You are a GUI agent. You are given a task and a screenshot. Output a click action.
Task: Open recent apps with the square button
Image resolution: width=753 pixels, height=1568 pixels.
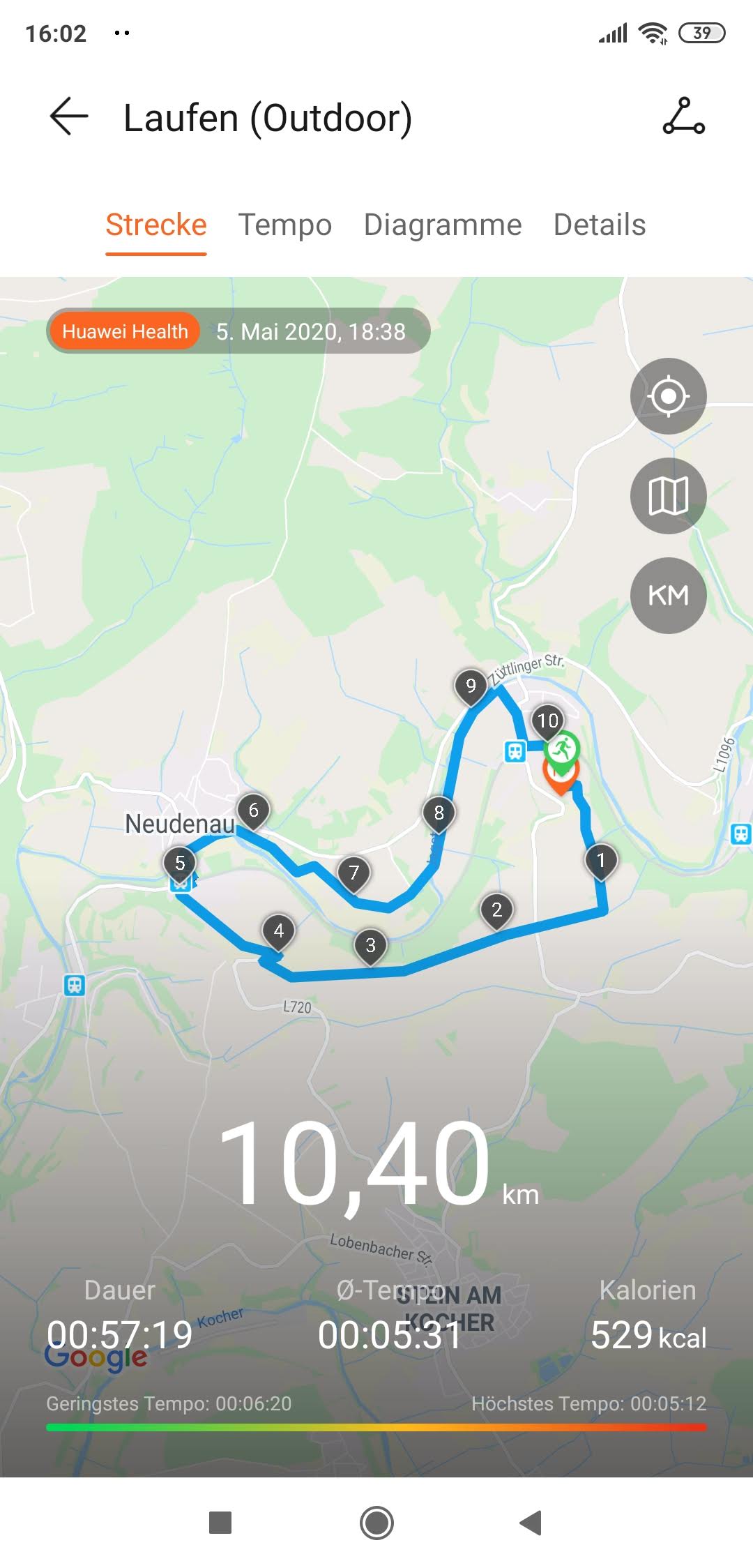(x=220, y=1523)
